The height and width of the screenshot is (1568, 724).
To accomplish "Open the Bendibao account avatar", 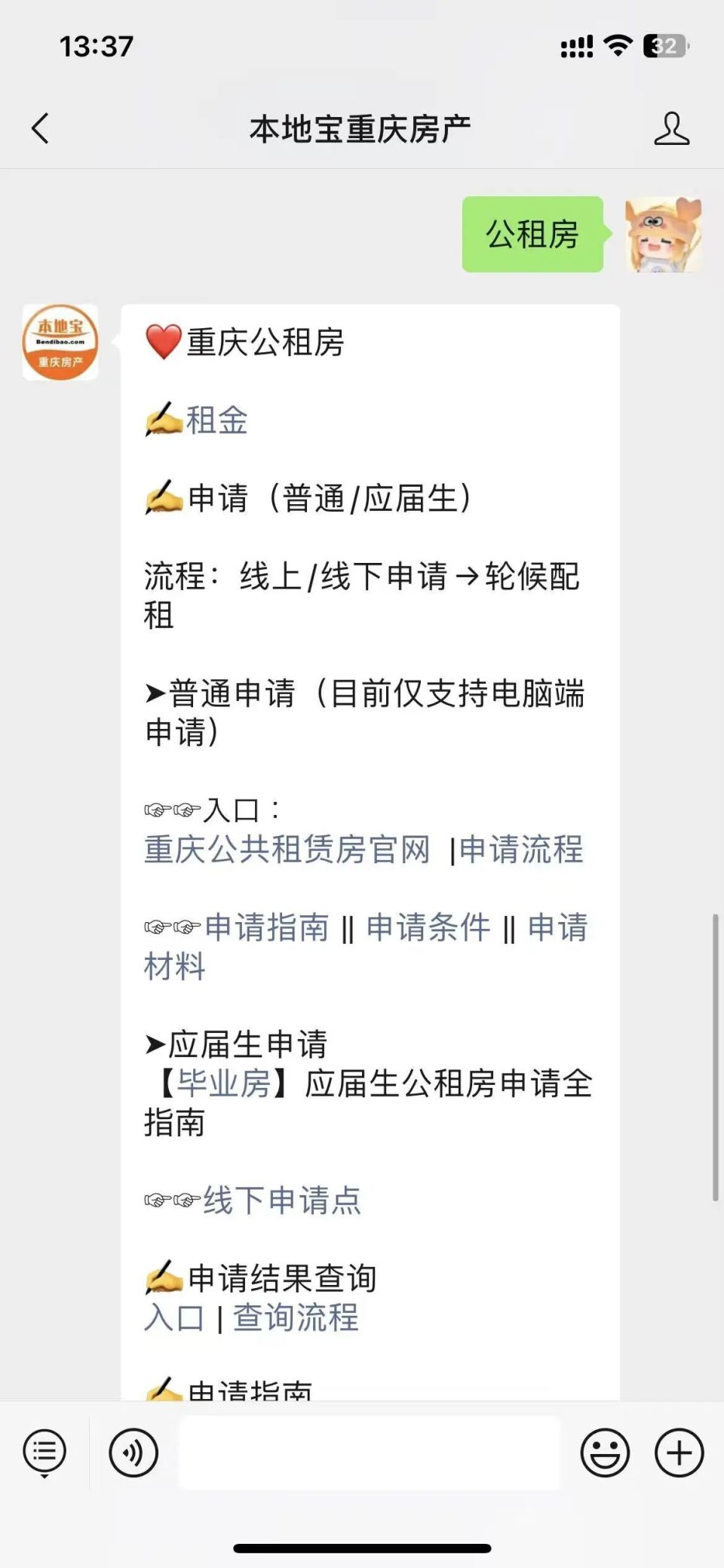I will pyautogui.click(x=60, y=341).
